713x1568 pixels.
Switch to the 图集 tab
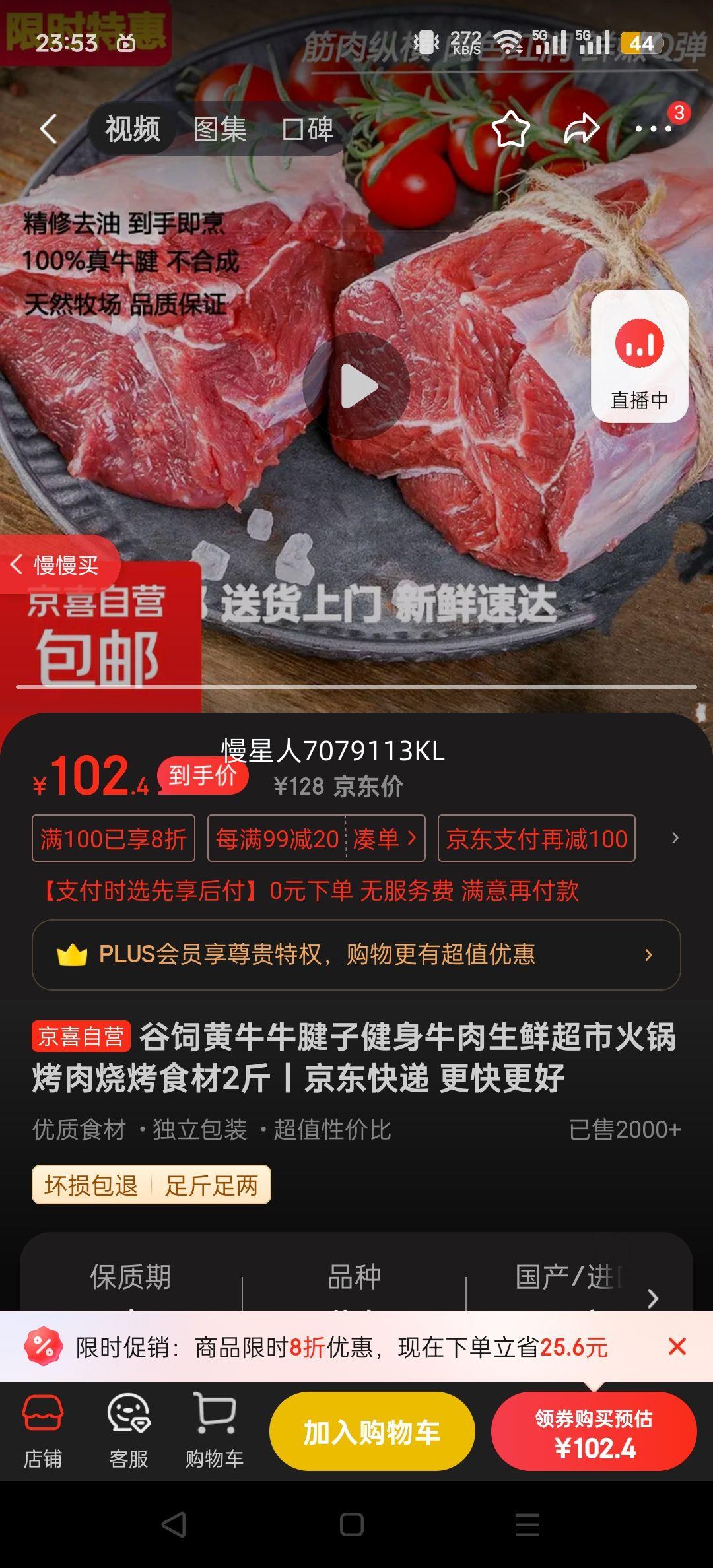click(220, 130)
